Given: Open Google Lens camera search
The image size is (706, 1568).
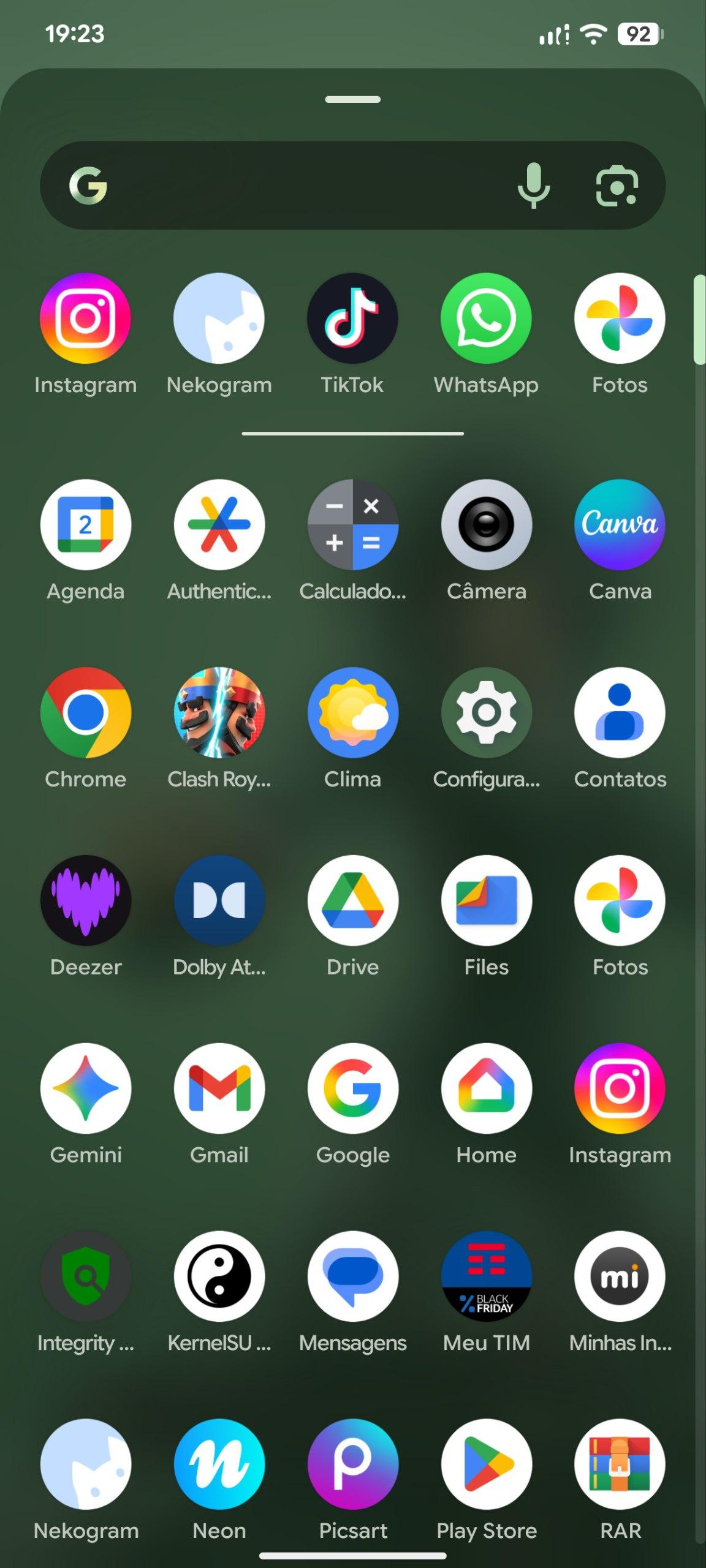Looking at the screenshot, I should click(x=617, y=185).
